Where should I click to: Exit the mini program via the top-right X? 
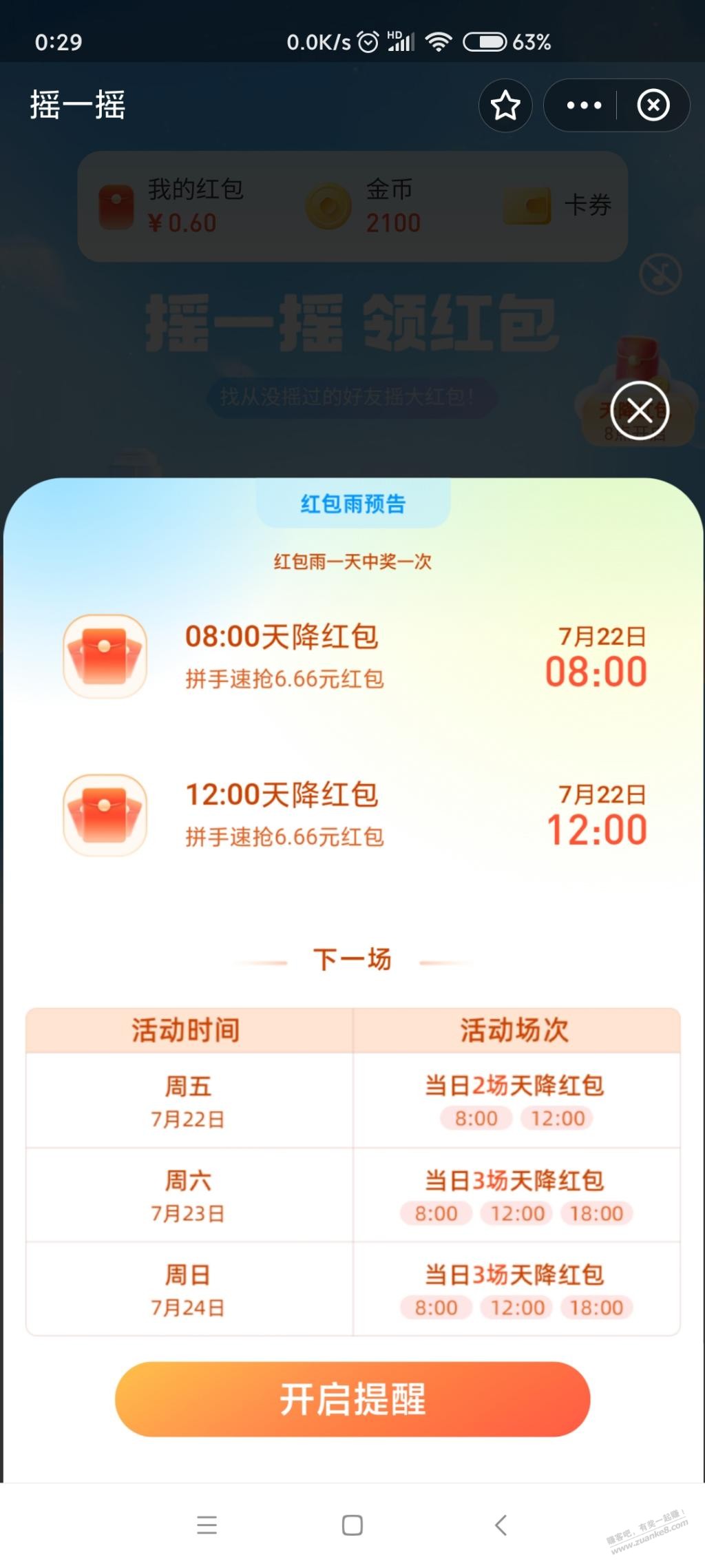tap(653, 105)
